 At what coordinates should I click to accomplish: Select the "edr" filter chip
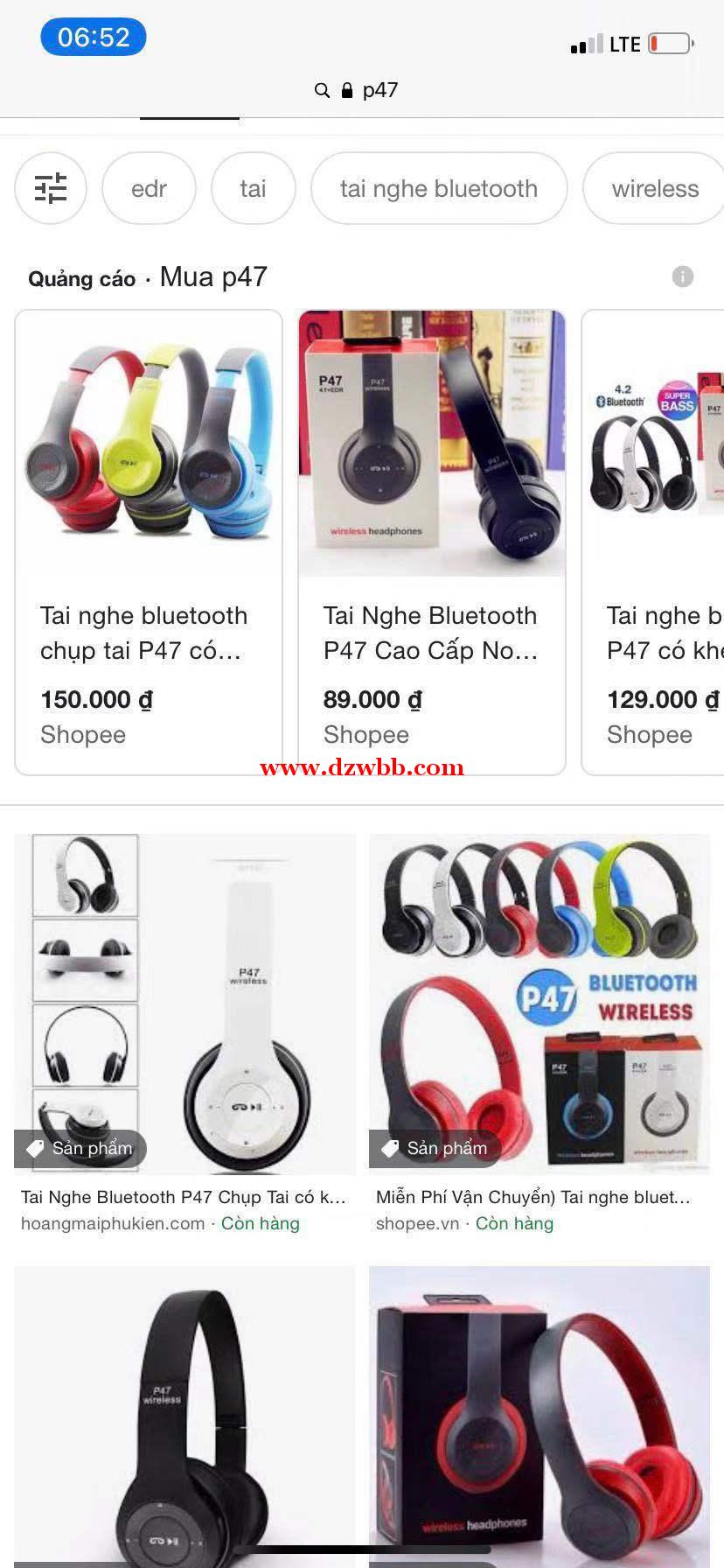[x=149, y=188]
